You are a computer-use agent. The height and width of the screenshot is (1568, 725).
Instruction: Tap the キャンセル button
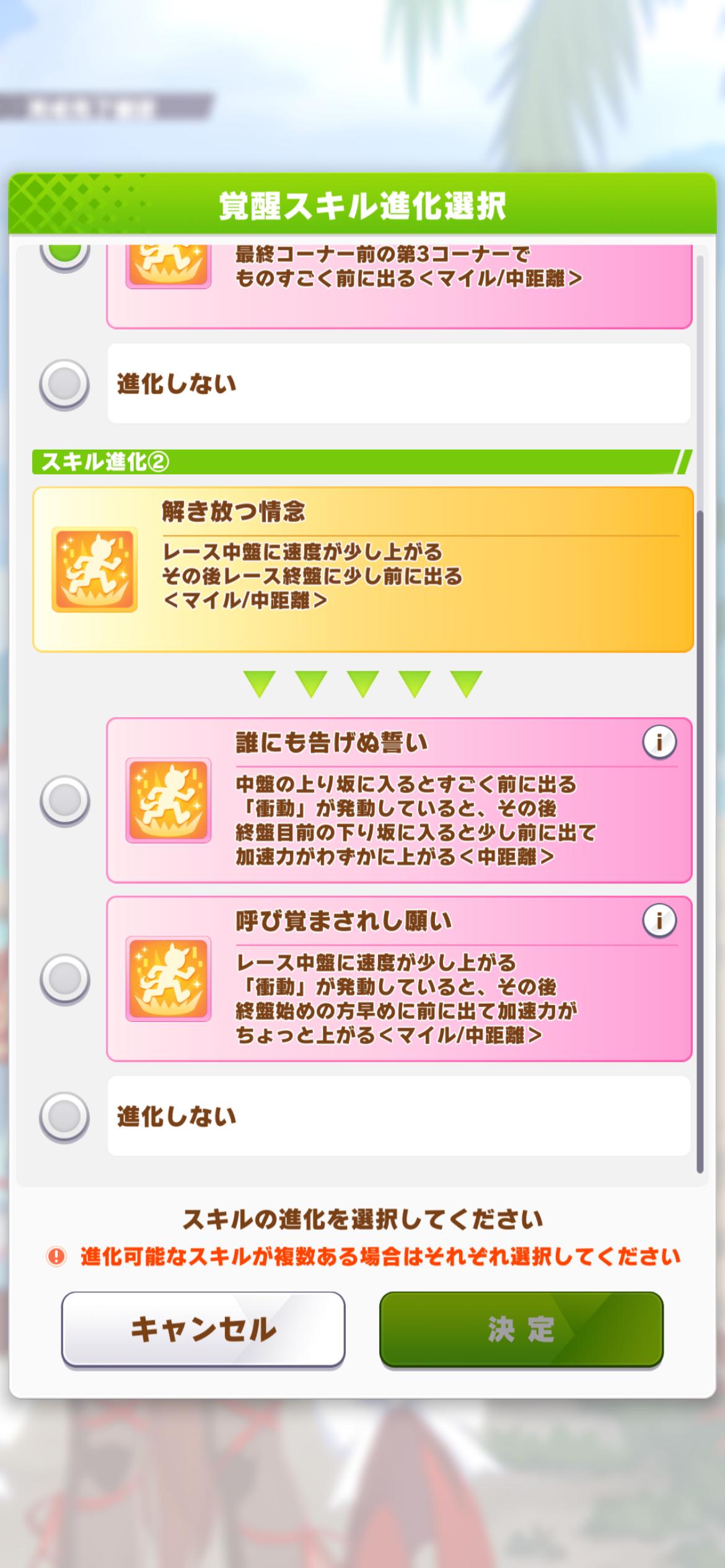pyautogui.click(x=203, y=1329)
